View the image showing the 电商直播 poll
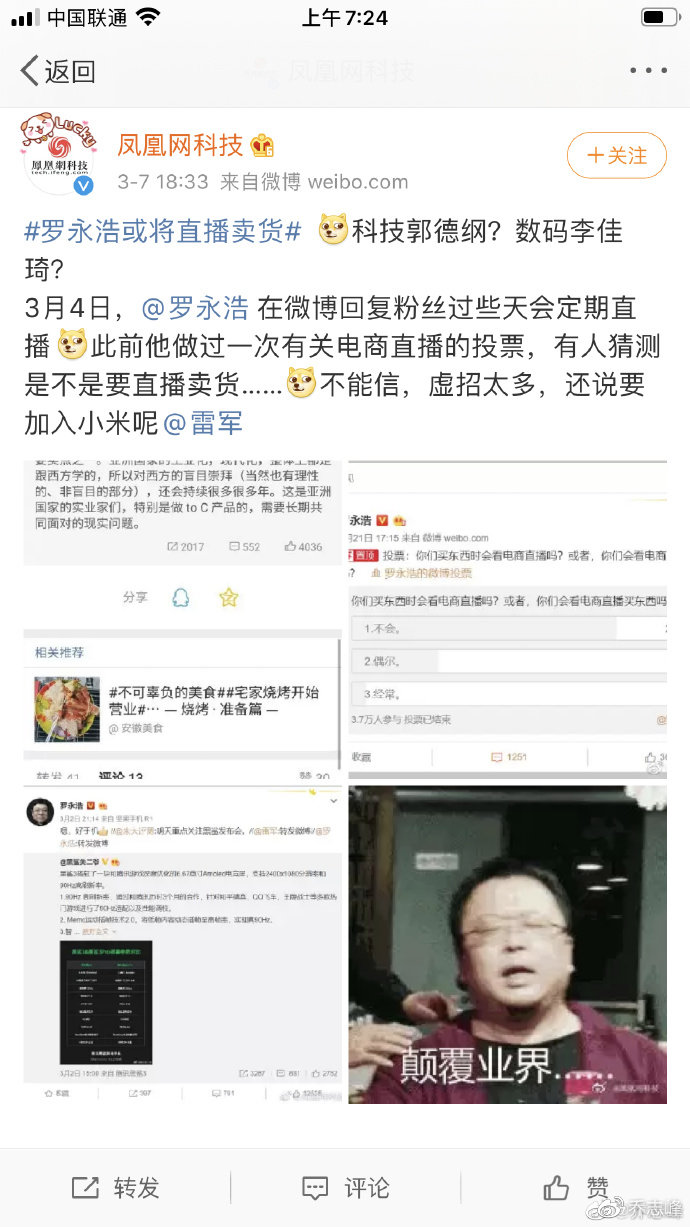Image resolution: width=690 pixels, height=1227 pixels. (507, 619)
